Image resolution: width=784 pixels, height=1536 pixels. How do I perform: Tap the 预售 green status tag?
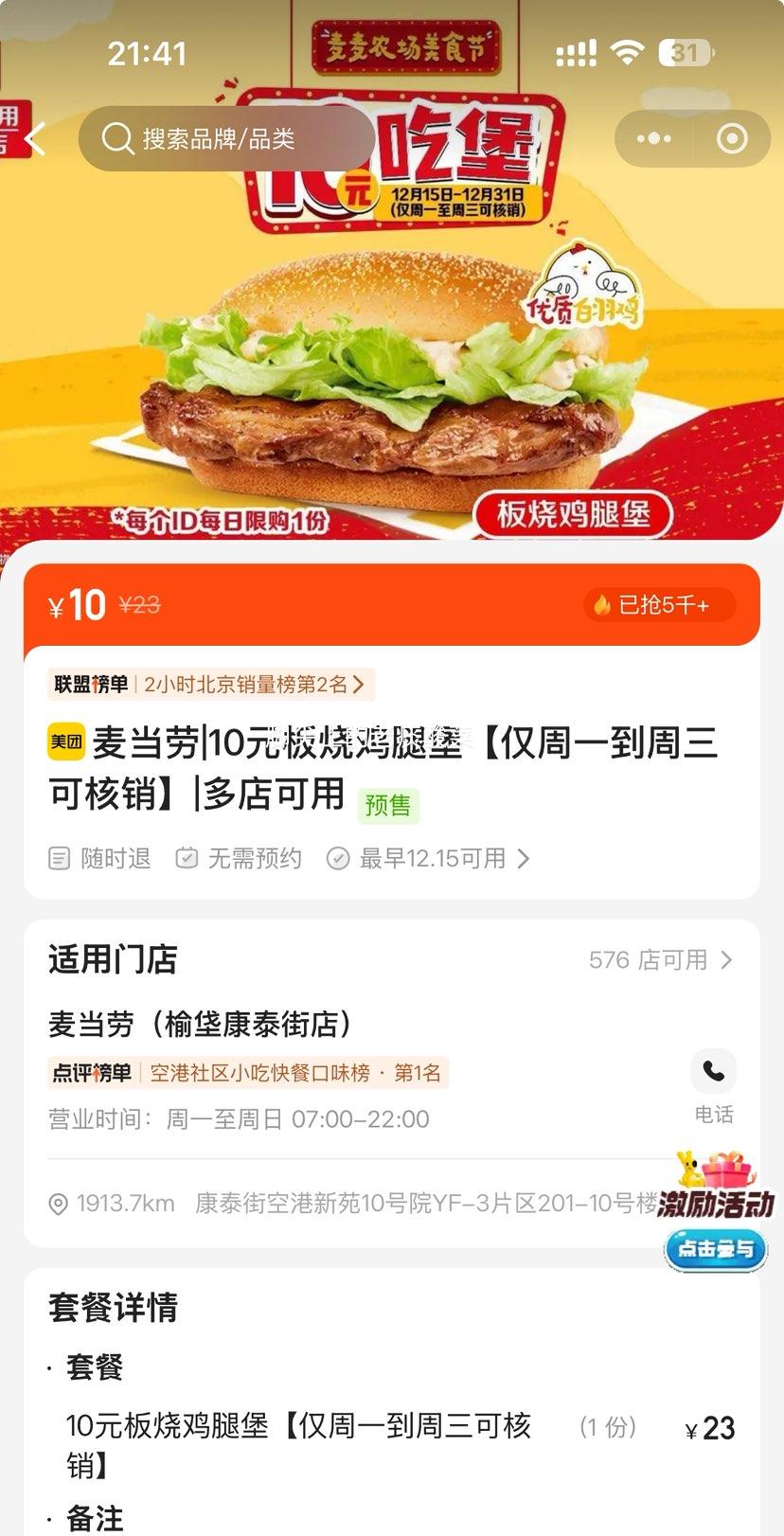388,806
